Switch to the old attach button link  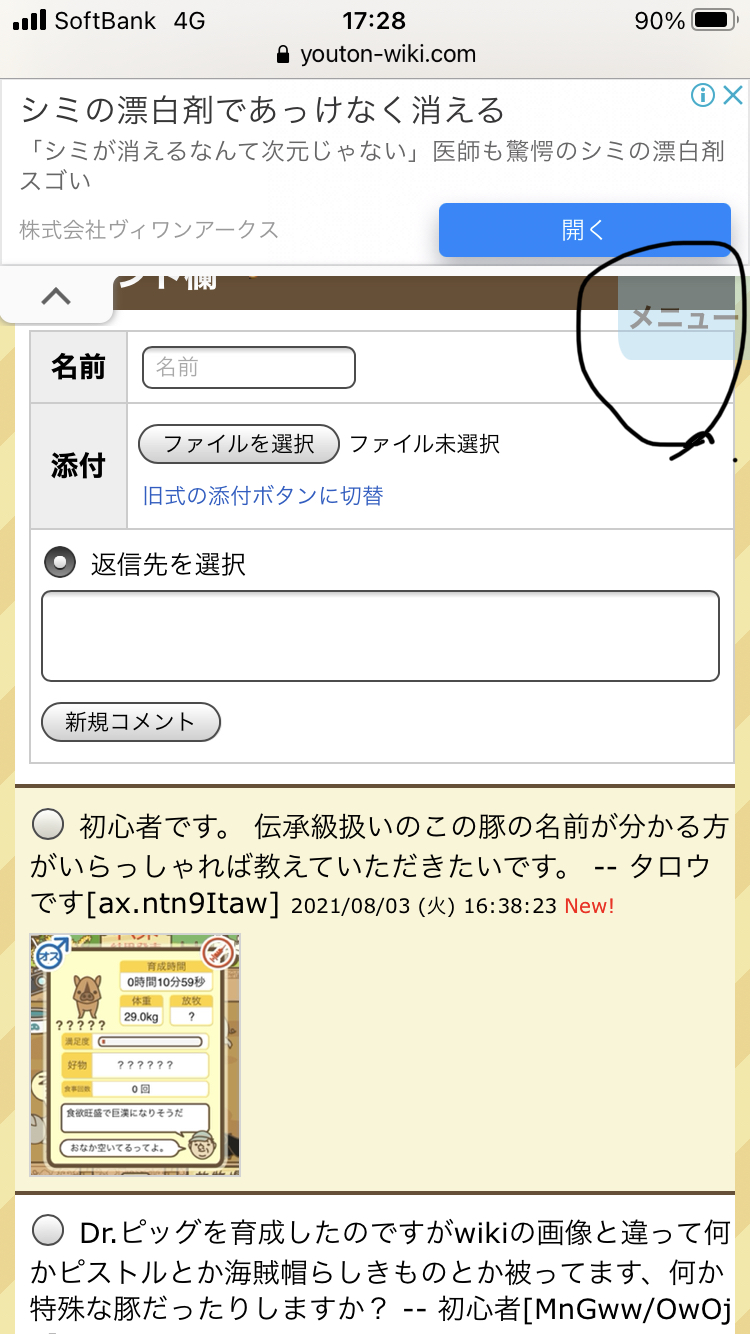point(263,496)
